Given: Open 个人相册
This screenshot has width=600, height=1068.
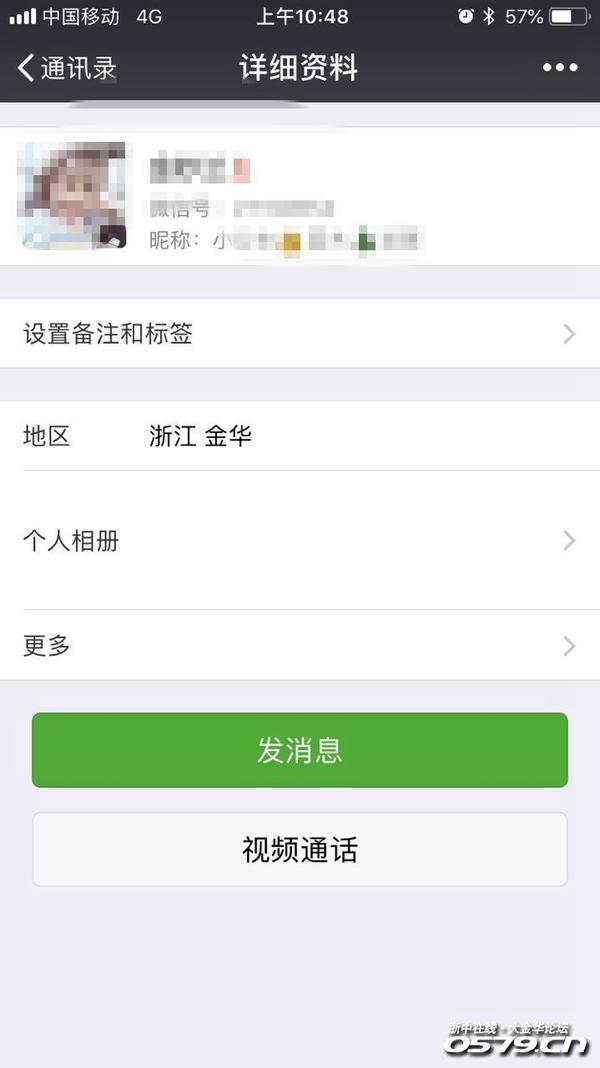Looking at the screenshot, I should tap(300, 541).
